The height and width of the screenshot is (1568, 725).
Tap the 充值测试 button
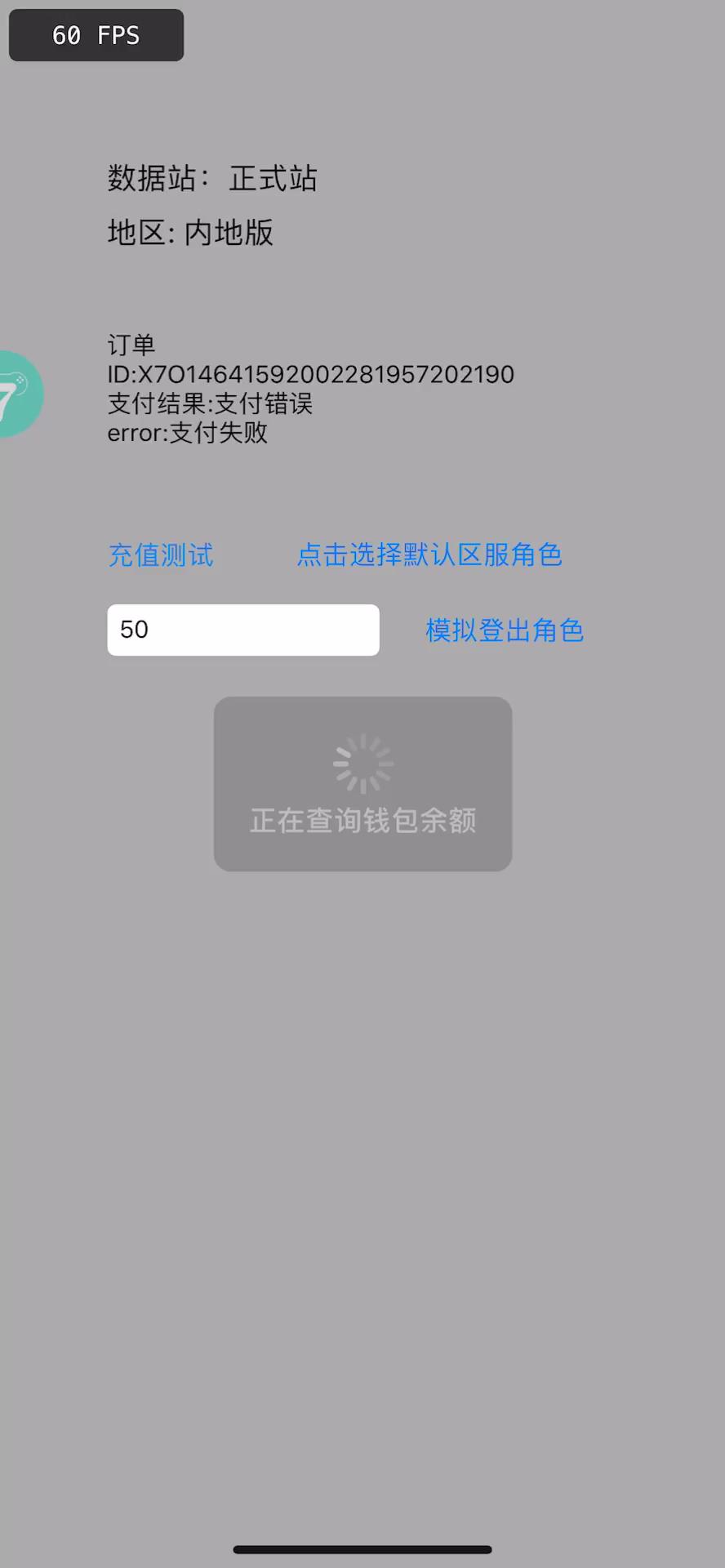tap(161, 555)
